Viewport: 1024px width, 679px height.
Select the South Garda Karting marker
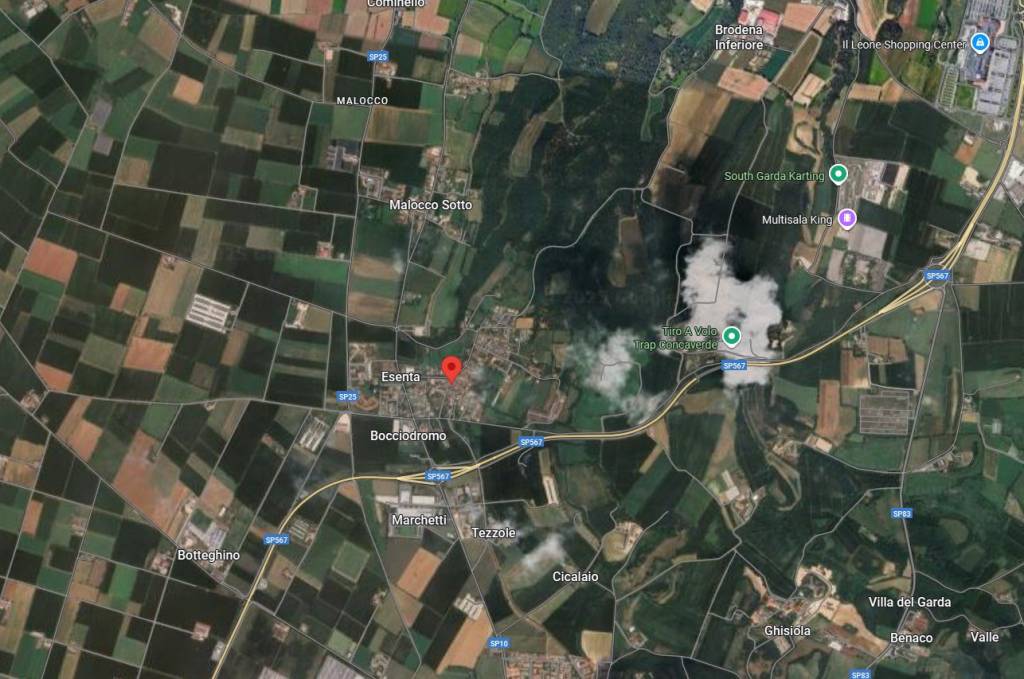839,174
